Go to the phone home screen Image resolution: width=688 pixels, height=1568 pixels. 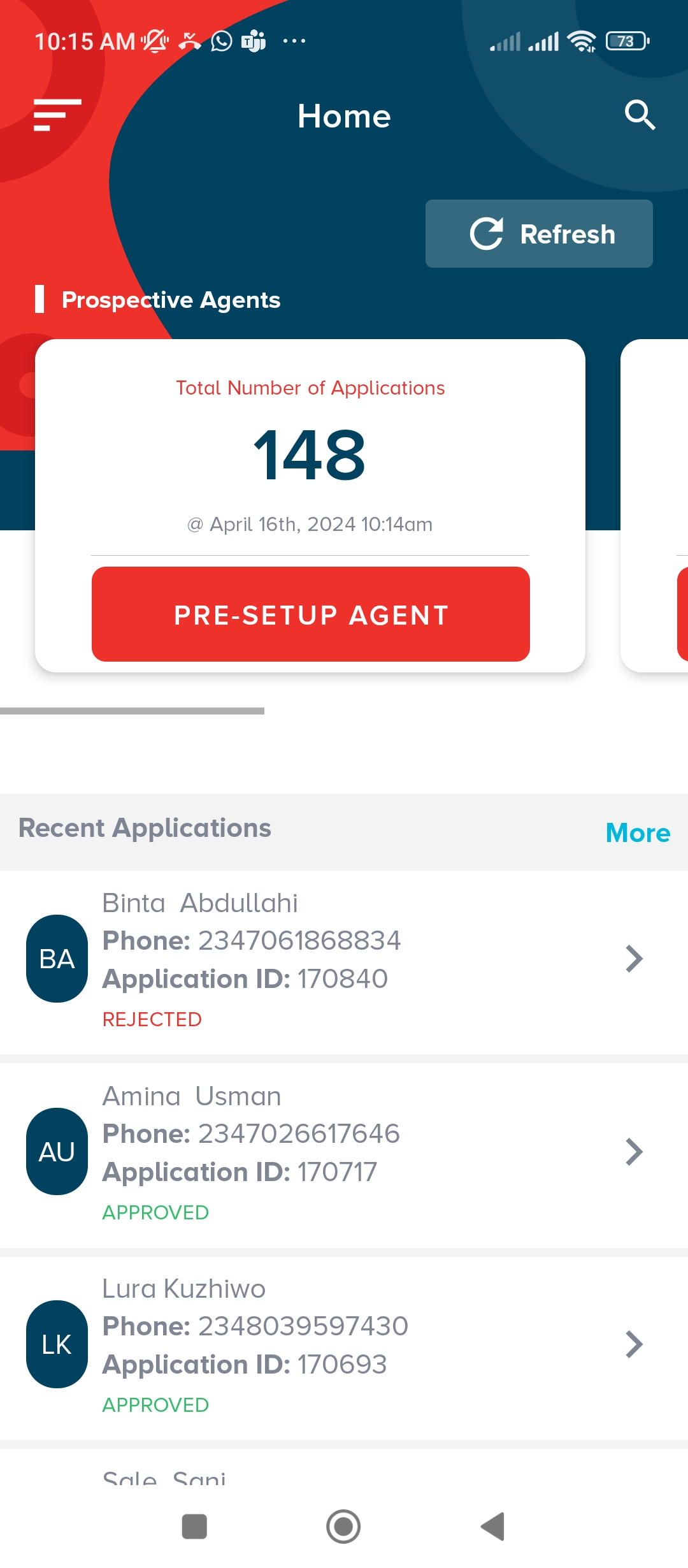343,1527
